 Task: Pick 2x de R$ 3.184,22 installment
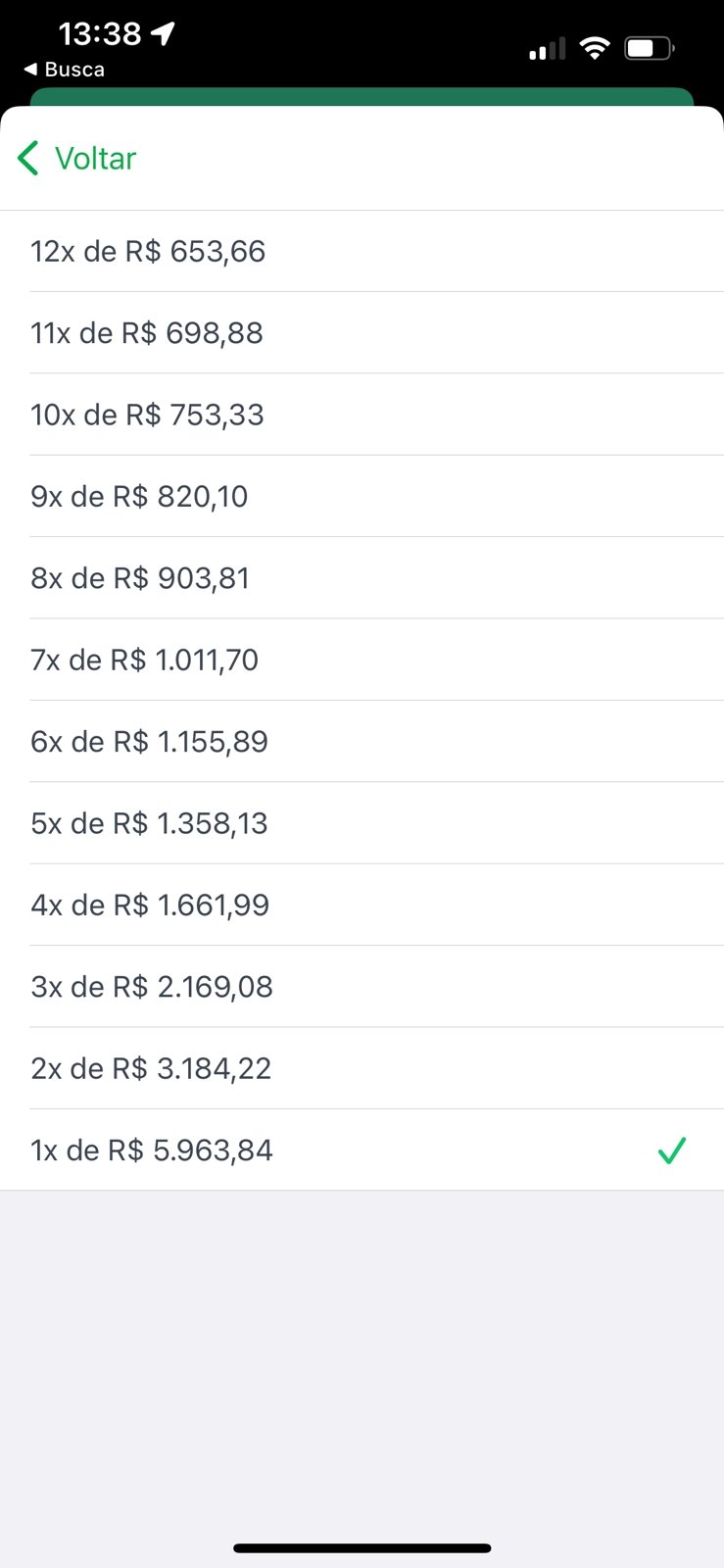click(362, 1068)
